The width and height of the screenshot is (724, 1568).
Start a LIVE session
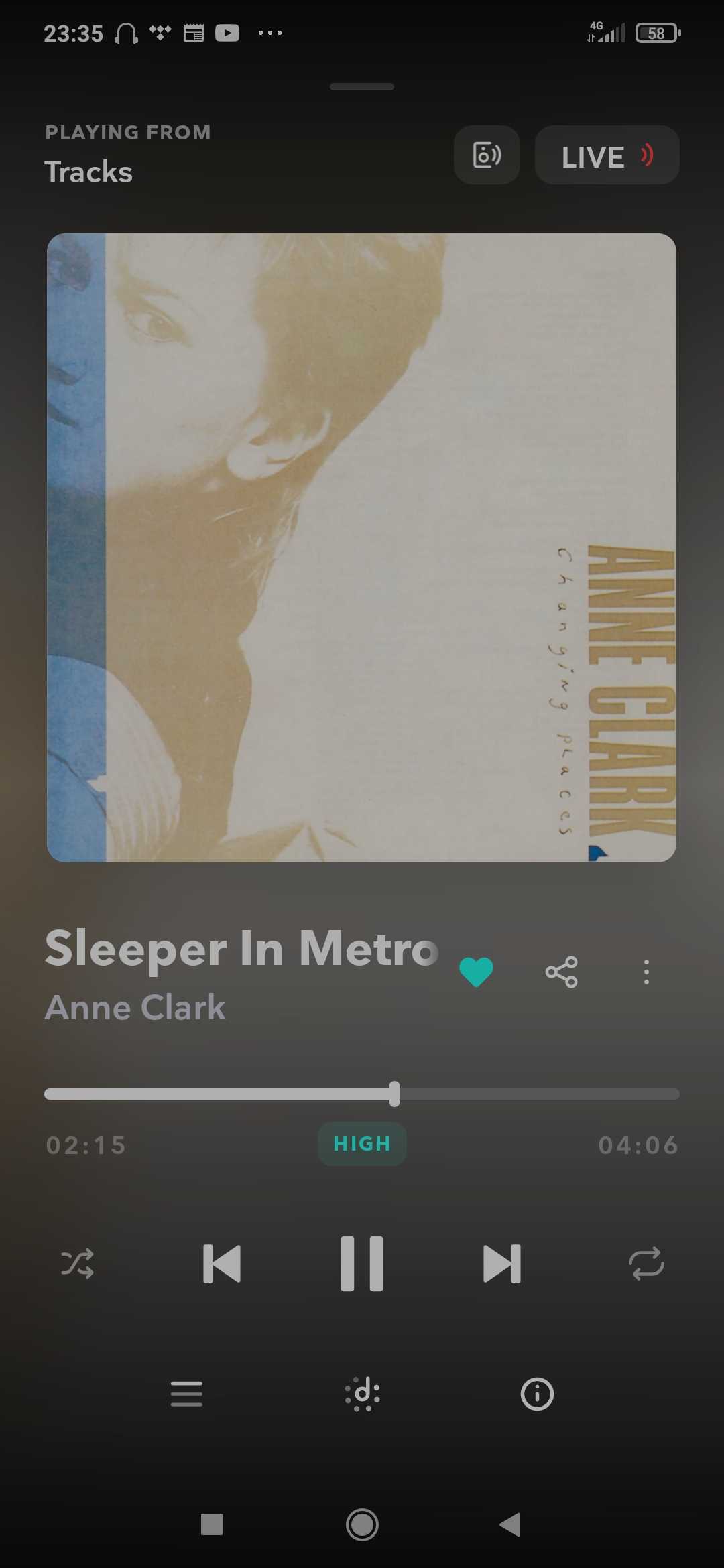[607, 155]
